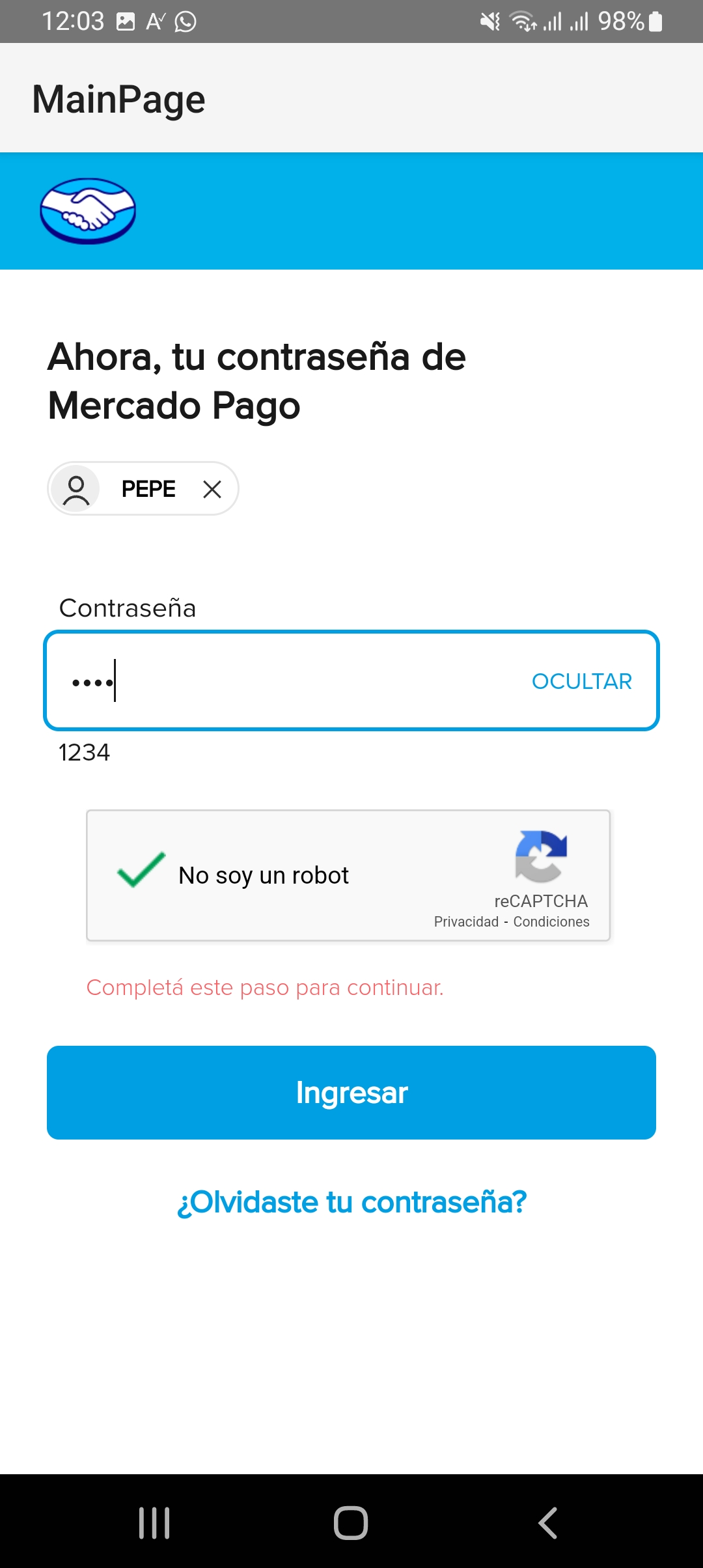This screenshot has width=703, height=1568.
Task: Tap OCULTAR to hide the password
Action: 581,681
